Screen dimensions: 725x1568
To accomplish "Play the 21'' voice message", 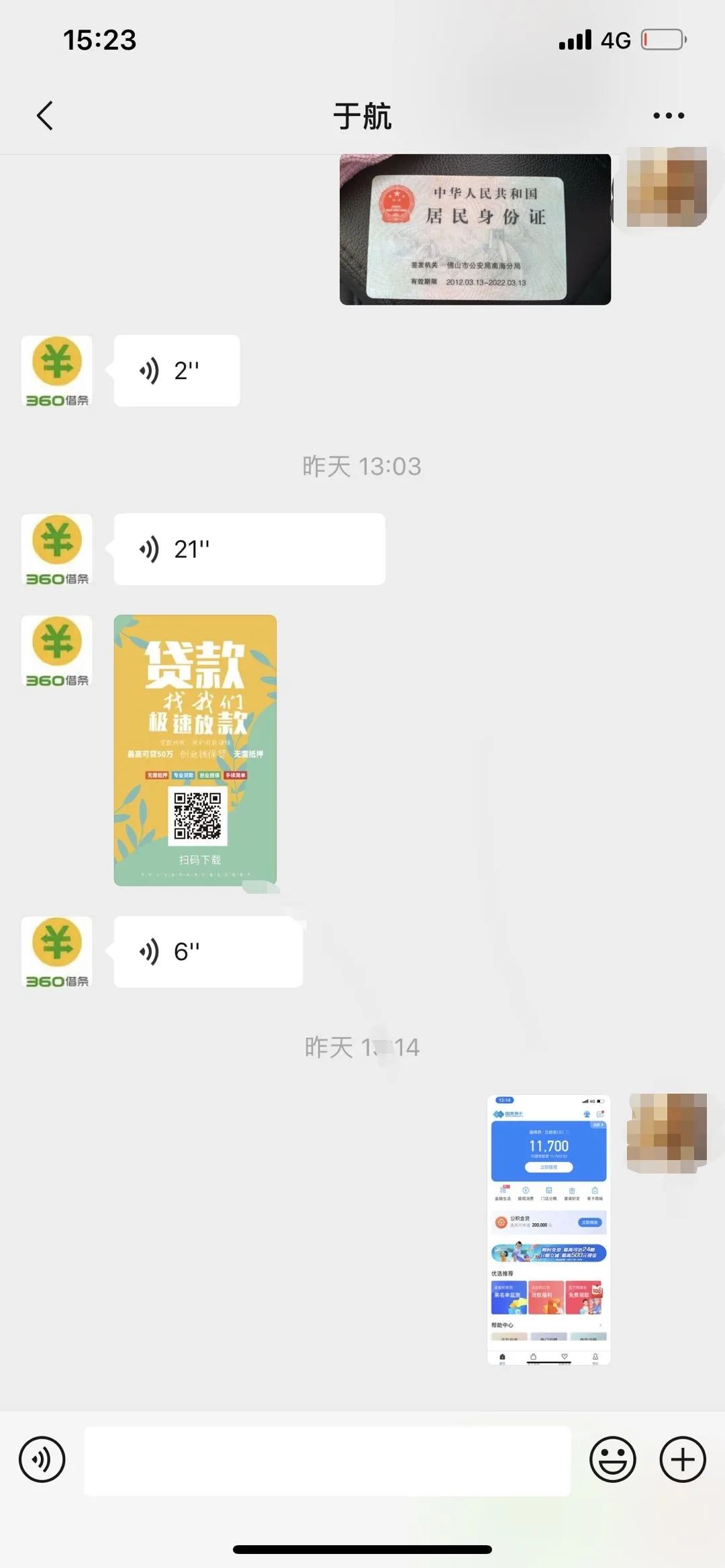I will coord(248,548).
